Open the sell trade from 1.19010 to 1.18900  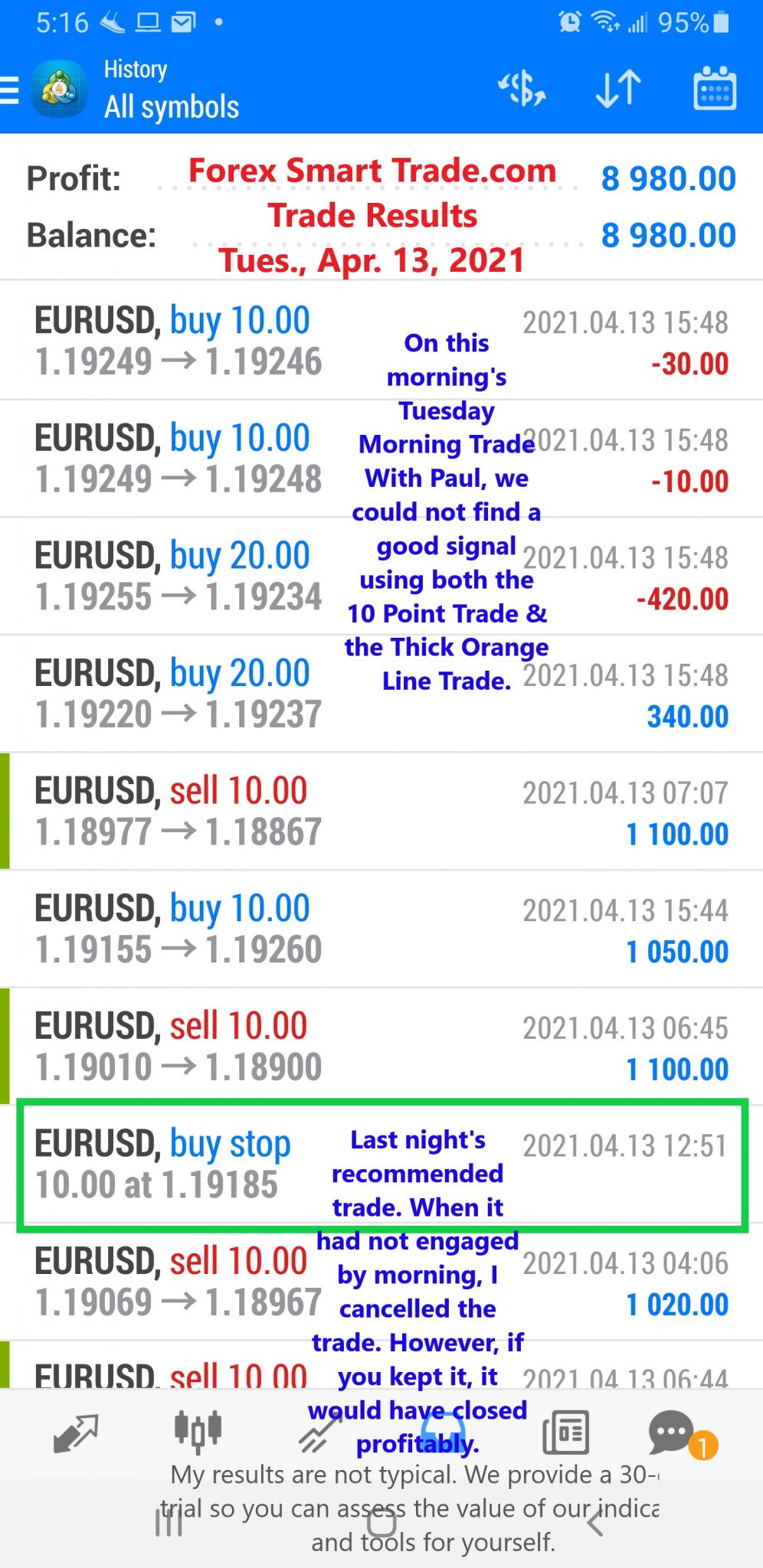point(381,1047)
